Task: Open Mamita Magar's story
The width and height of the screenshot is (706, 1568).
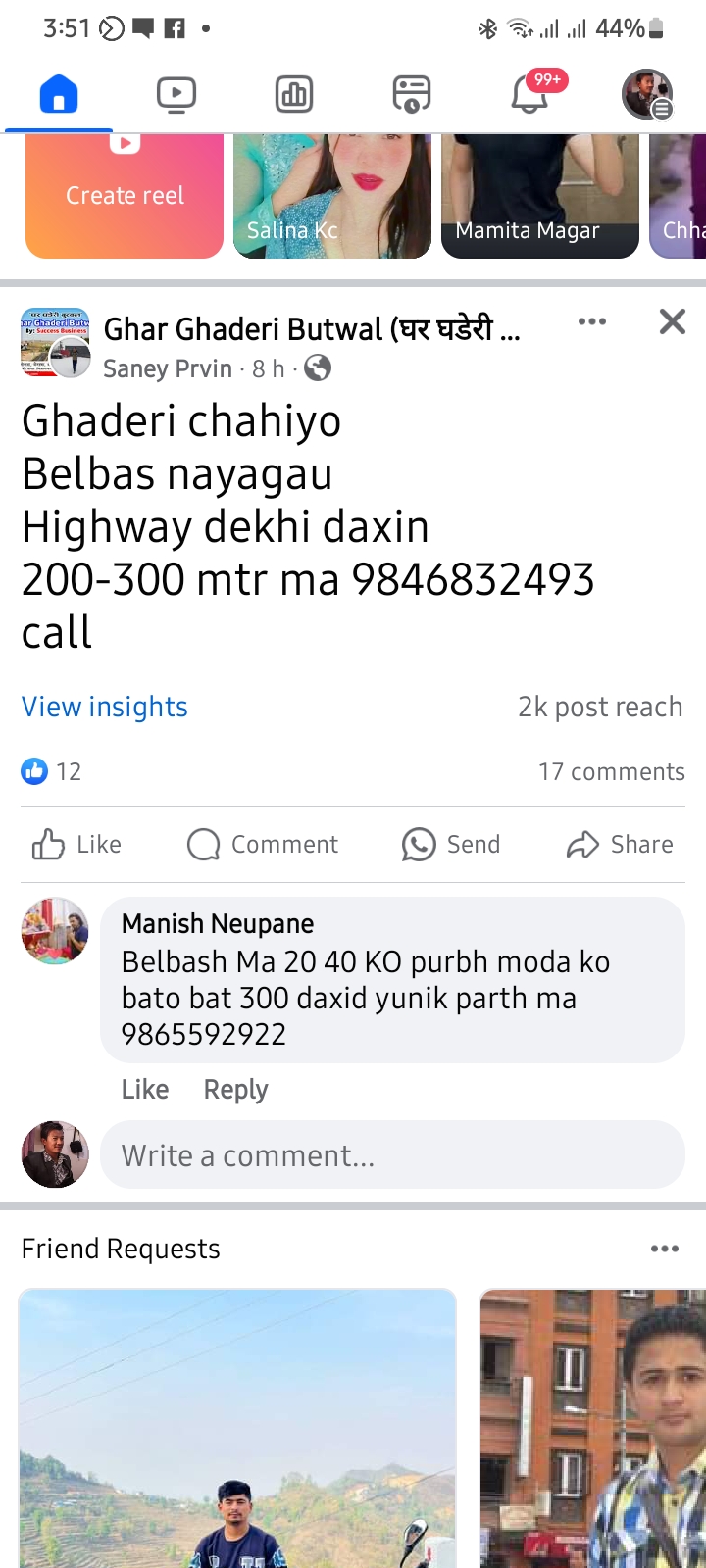Action: [540, 196]
